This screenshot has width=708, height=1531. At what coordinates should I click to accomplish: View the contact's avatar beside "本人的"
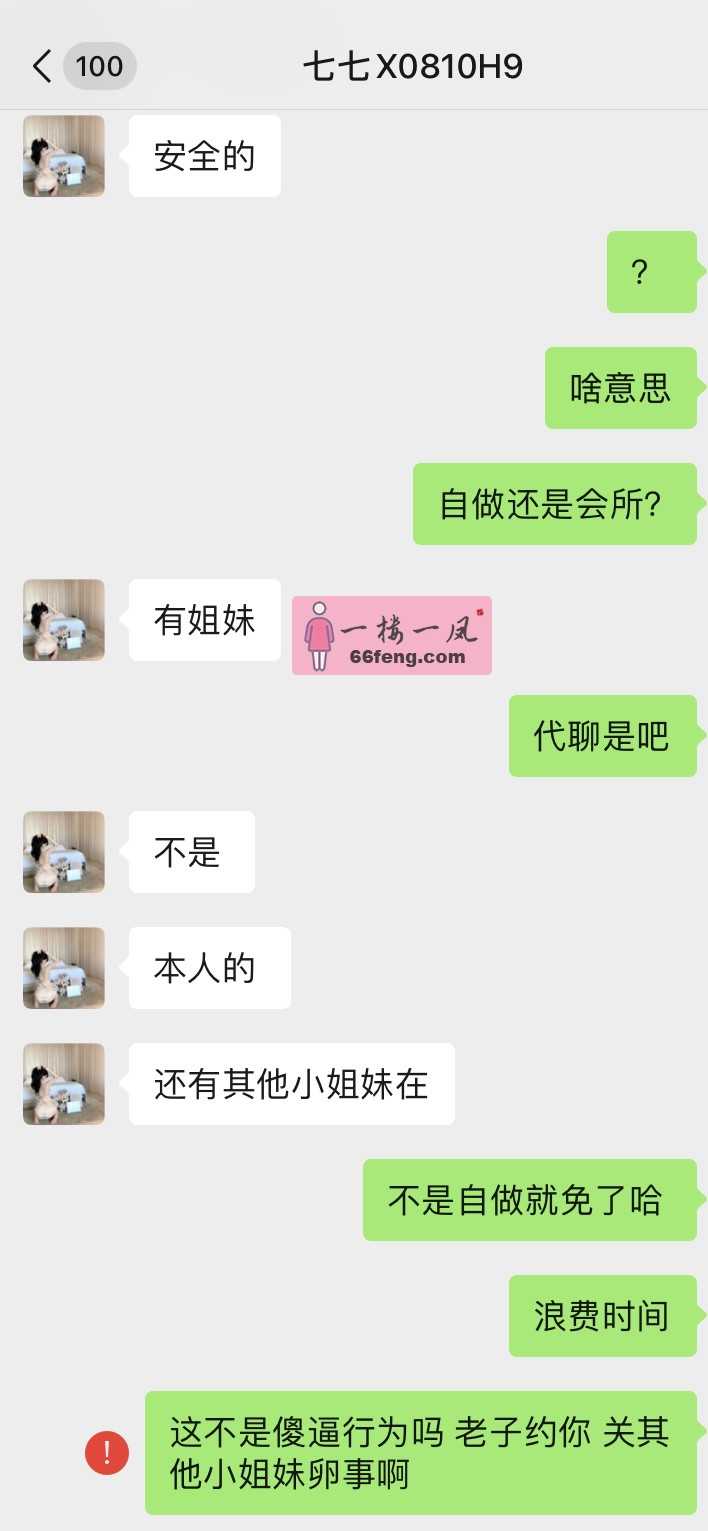[64, 968]
